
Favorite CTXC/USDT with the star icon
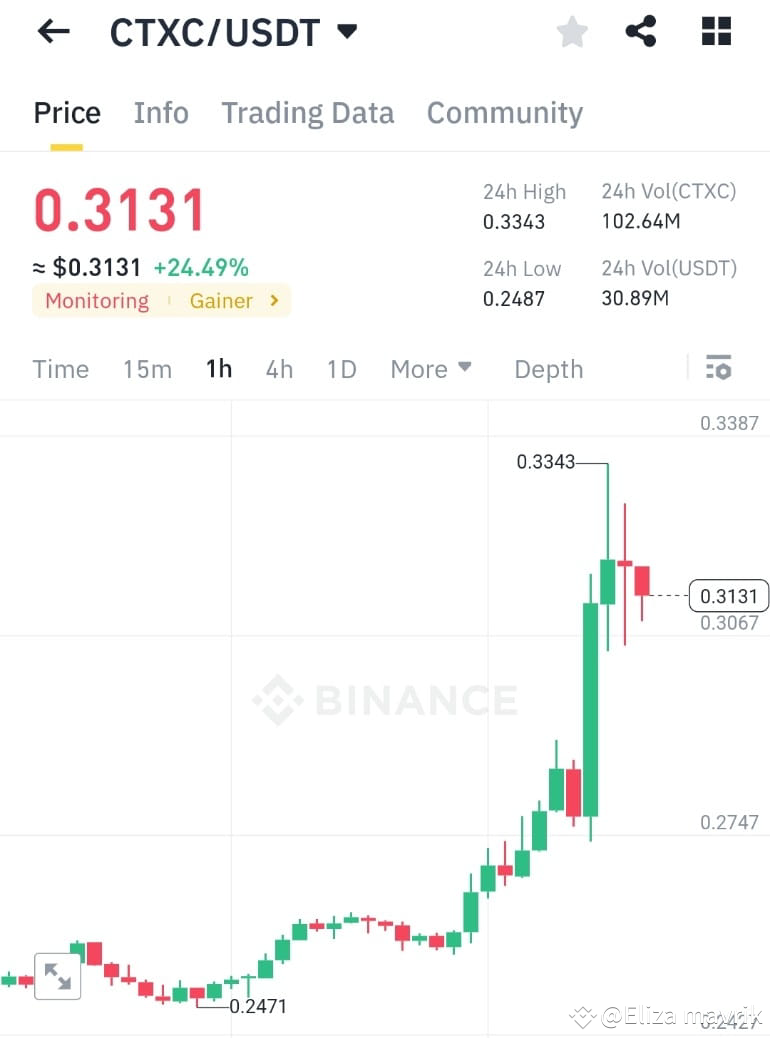[x=571, y=31]
